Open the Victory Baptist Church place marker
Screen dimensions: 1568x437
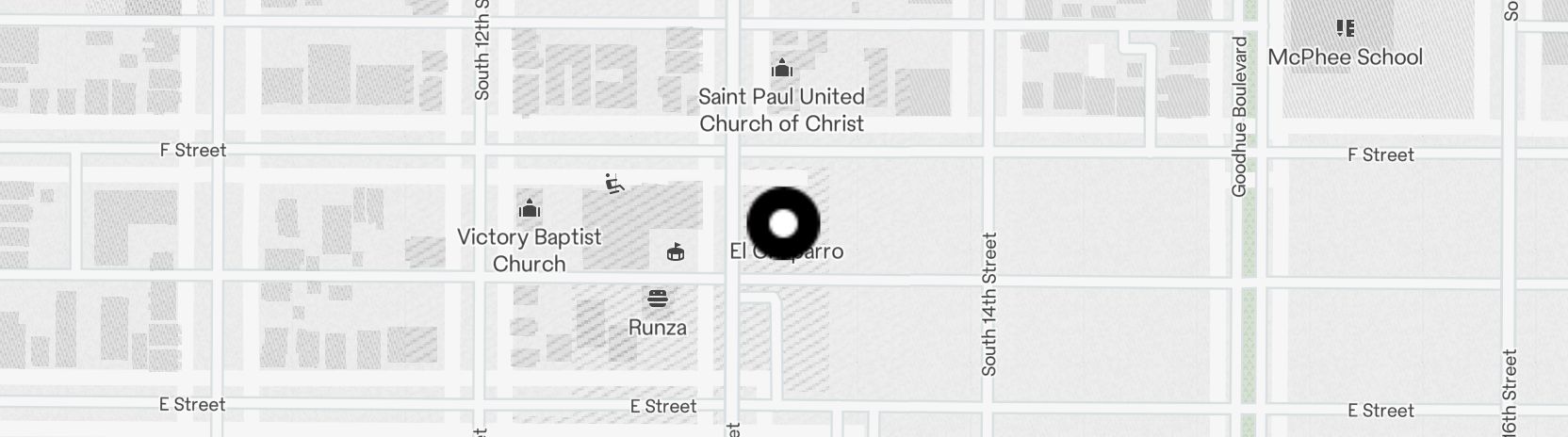point(530,208)
